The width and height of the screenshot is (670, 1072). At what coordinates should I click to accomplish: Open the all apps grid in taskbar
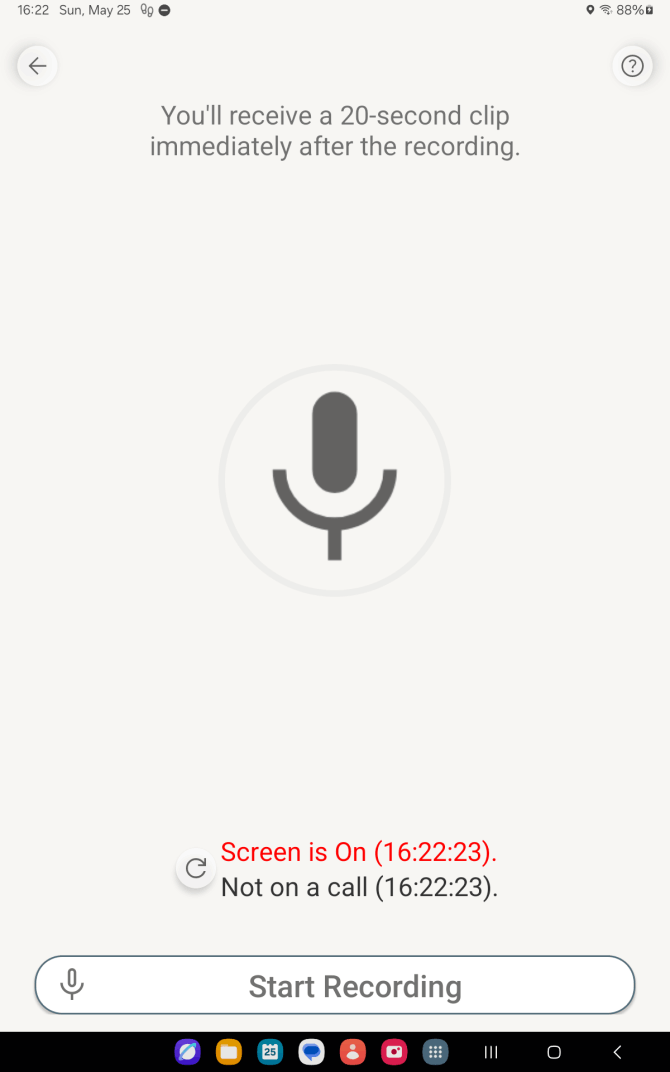pos(434,1052)
